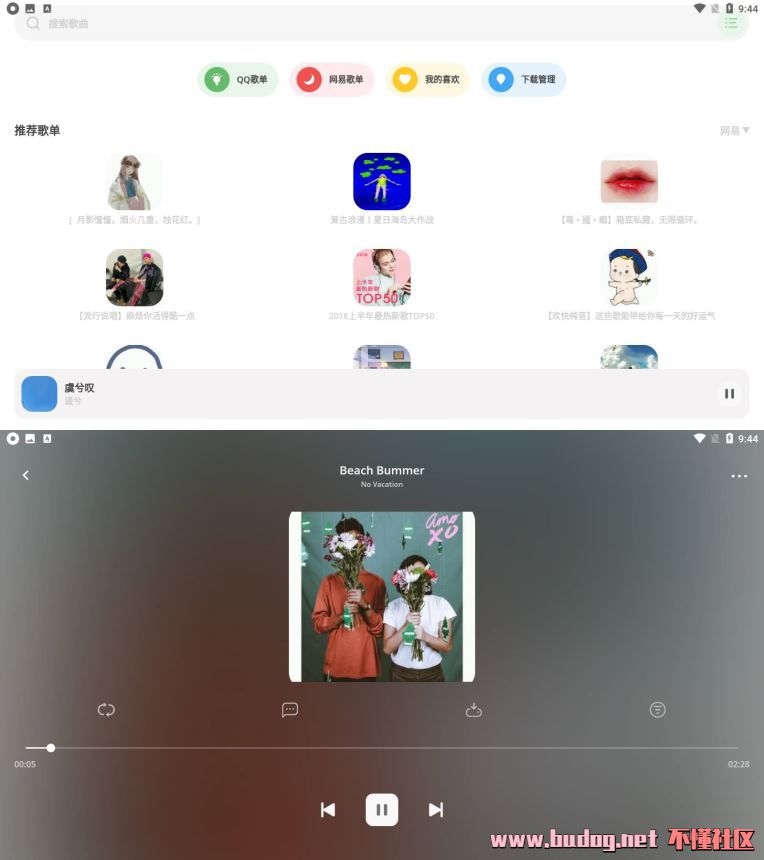764x860 pixels.
Task: Skip to the previous track
Action: [328, 810]
